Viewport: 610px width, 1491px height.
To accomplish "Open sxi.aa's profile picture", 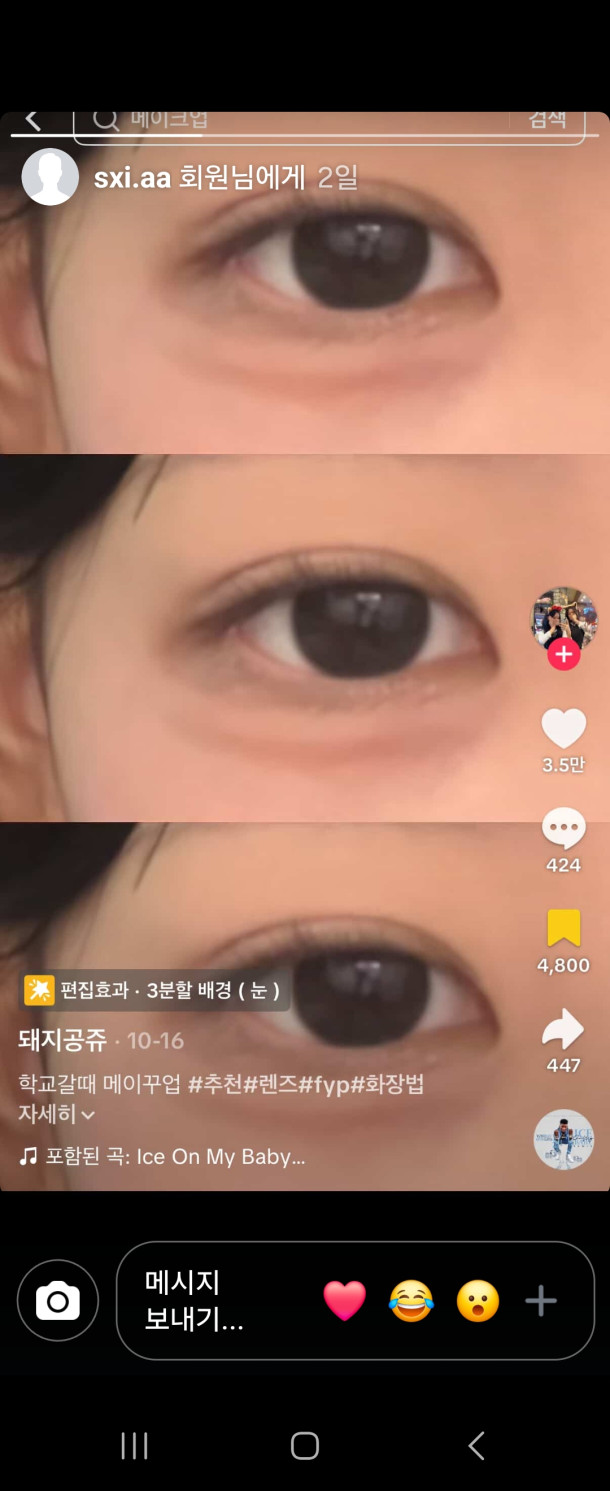I will [50, 177].
